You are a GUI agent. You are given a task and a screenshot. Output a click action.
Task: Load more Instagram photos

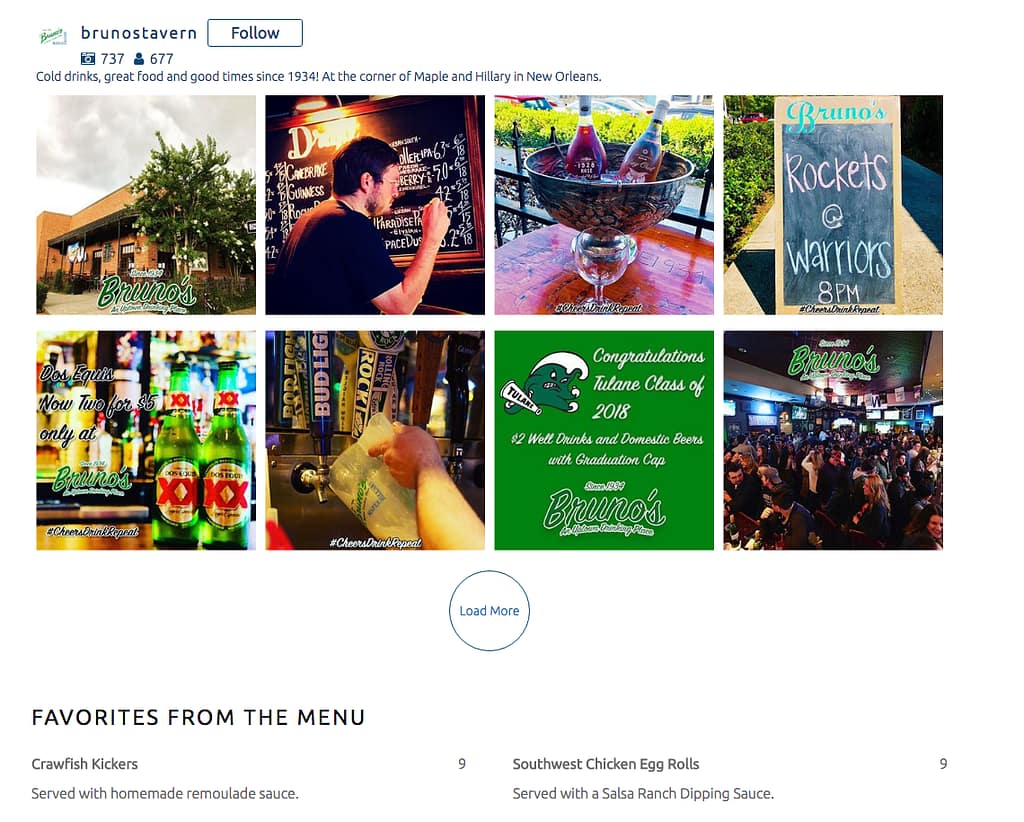tap(489, 611)
